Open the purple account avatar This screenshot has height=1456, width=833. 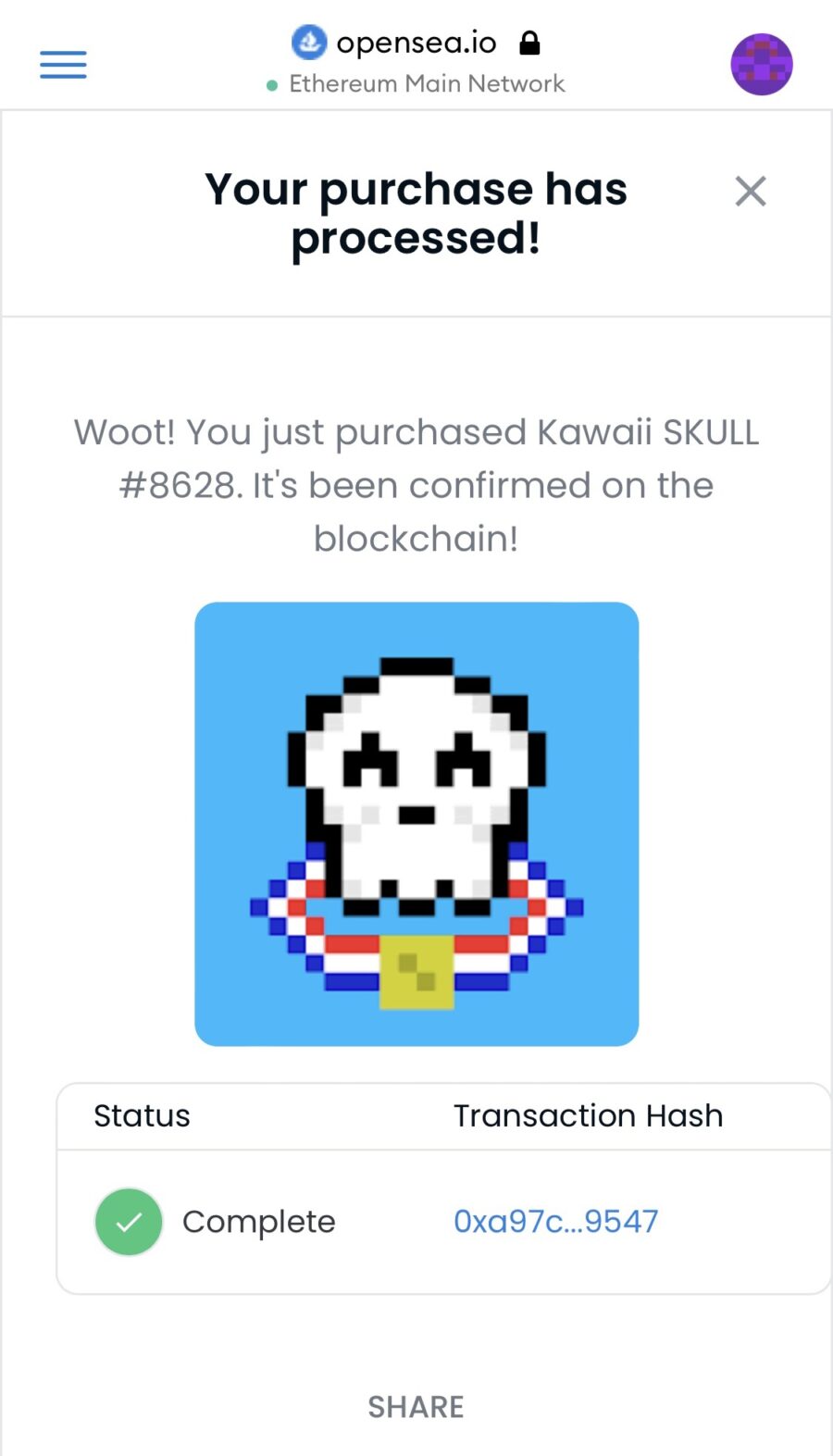click(x=761, y=65)
